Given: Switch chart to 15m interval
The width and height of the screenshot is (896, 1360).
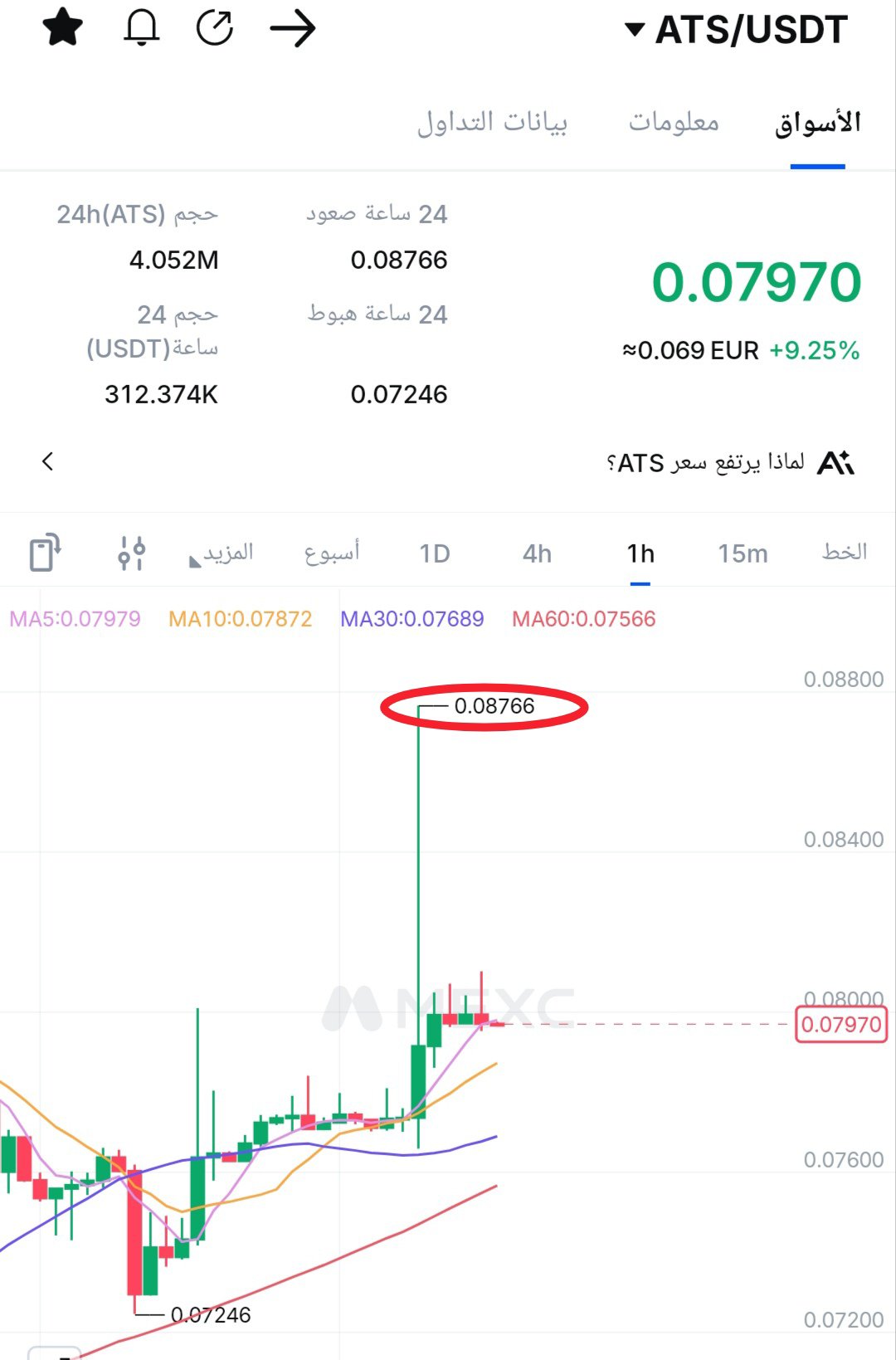Looking at the screenshot, I should click(x=743, y=553).
